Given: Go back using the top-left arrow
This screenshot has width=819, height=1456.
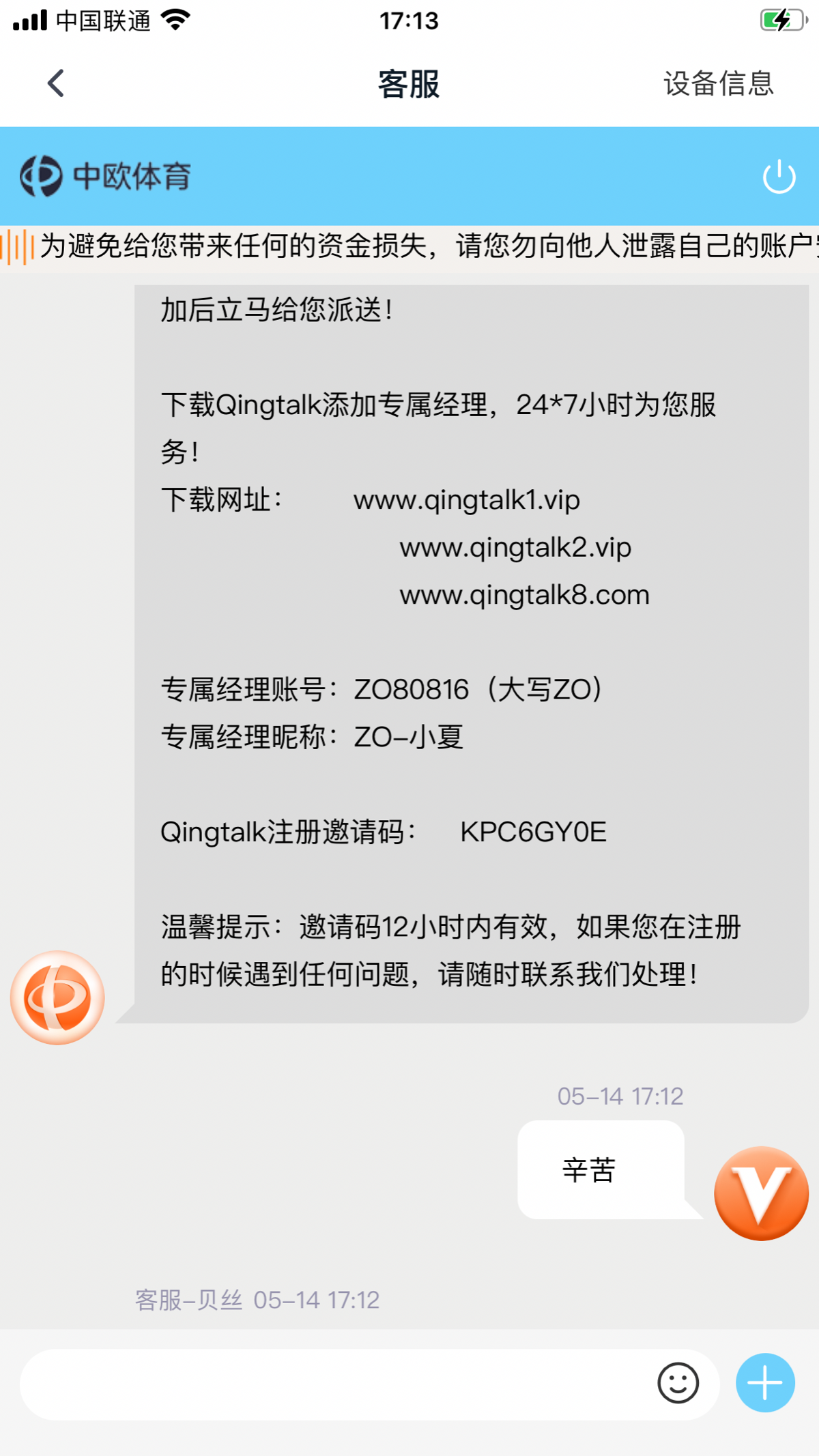Looking at the screenshot, I should (56, 83).
